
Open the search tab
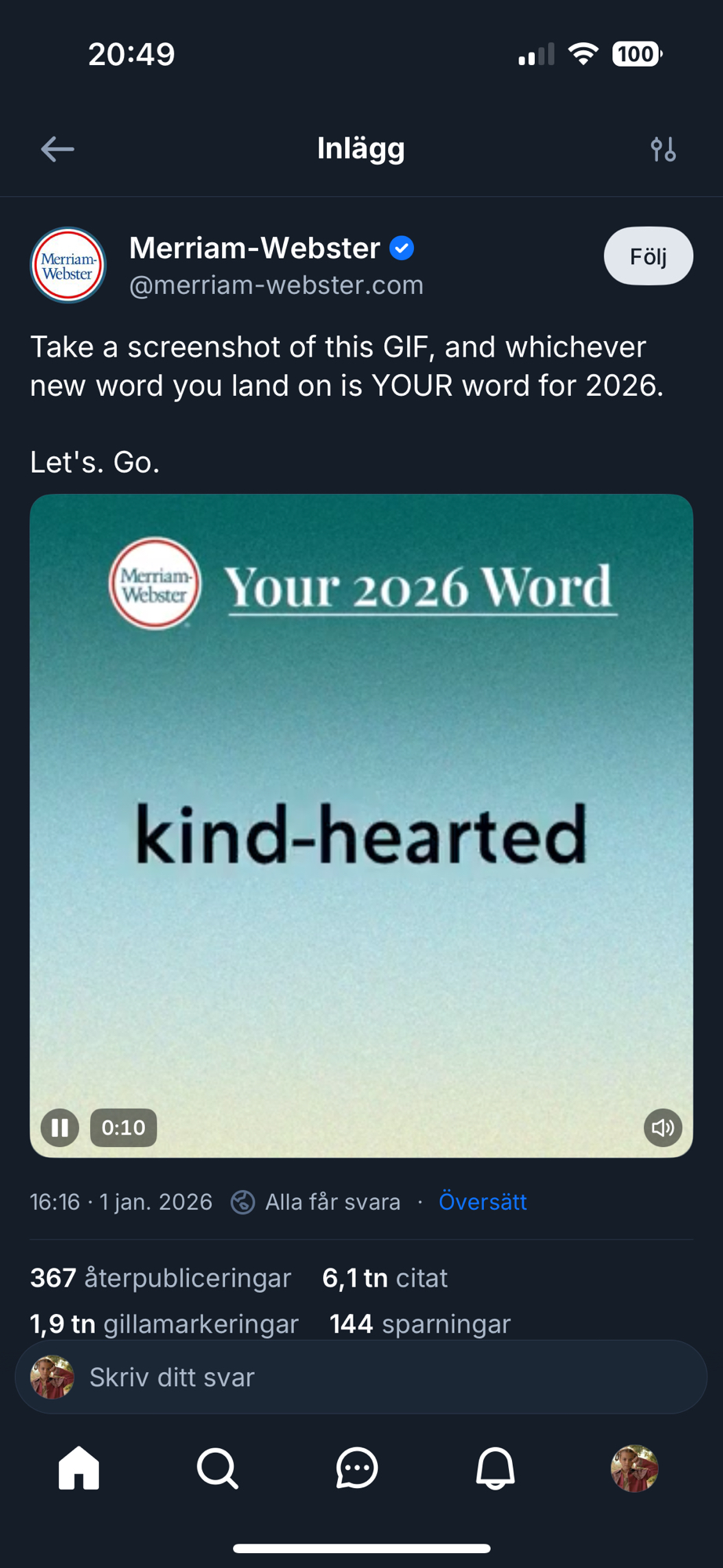coord(217,1468)
